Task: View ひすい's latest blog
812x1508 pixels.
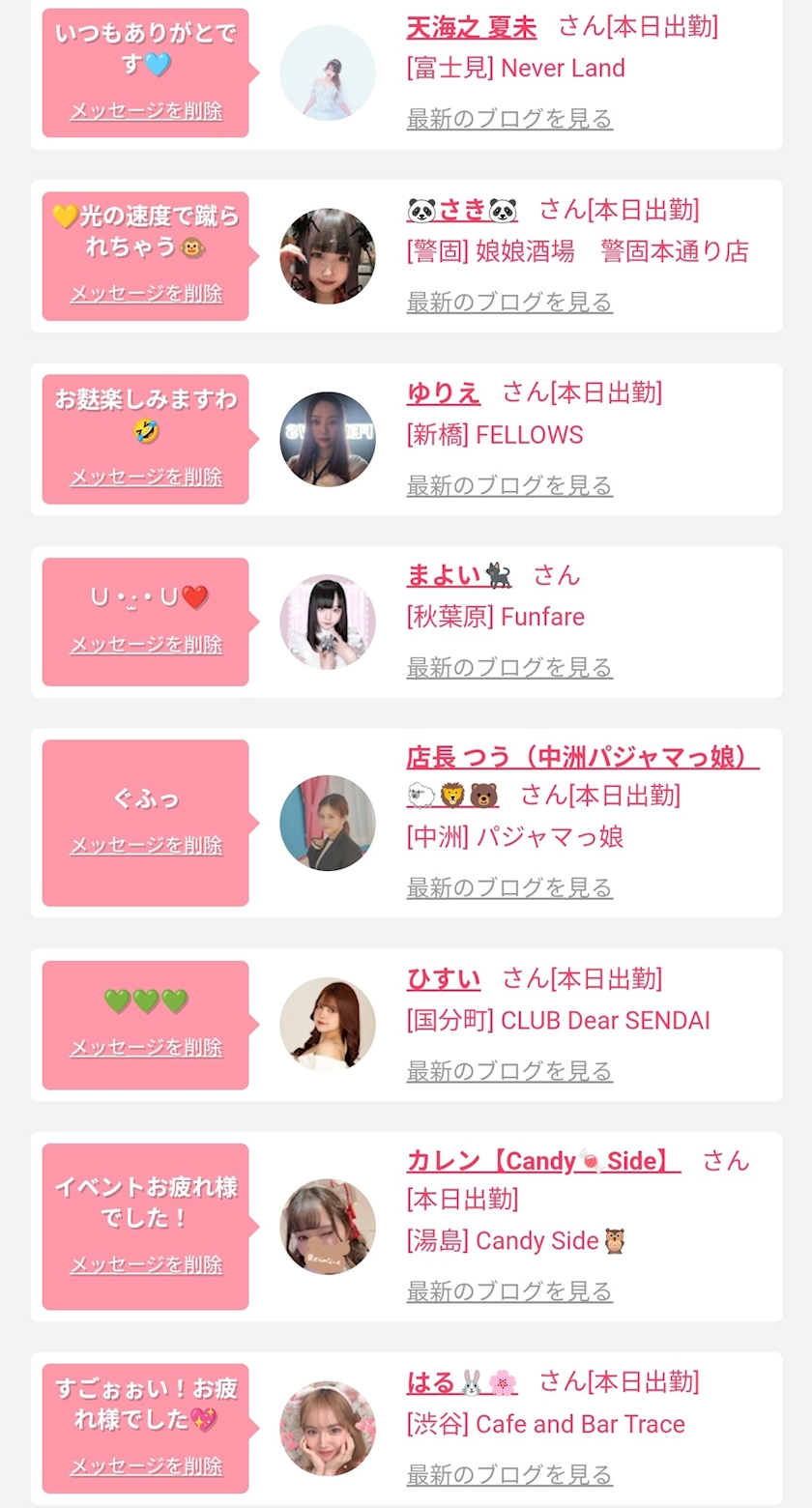Action: pos(509,1071)
